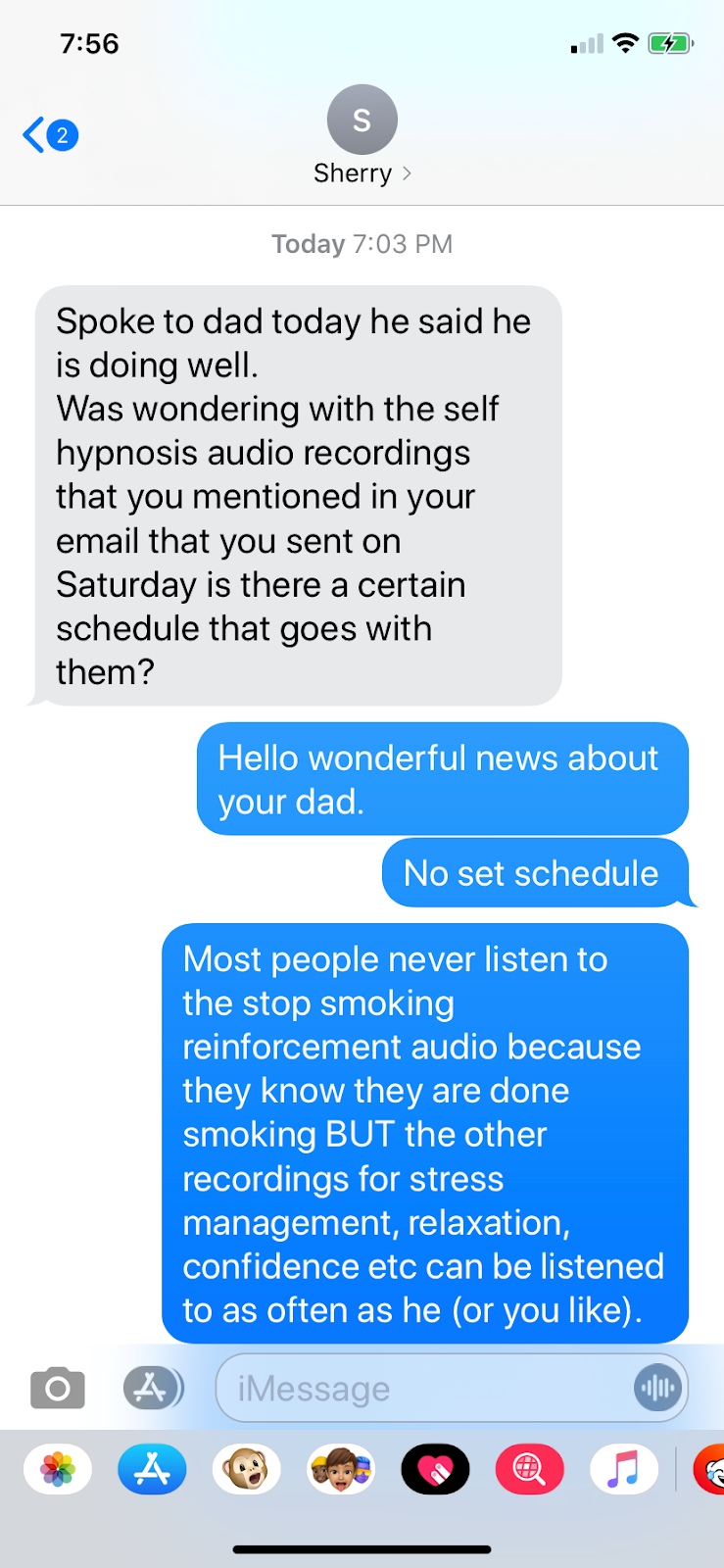The image size is (724, 1568).
Task: Open the Digital Touch heart app
Action: click(435, 1469)
